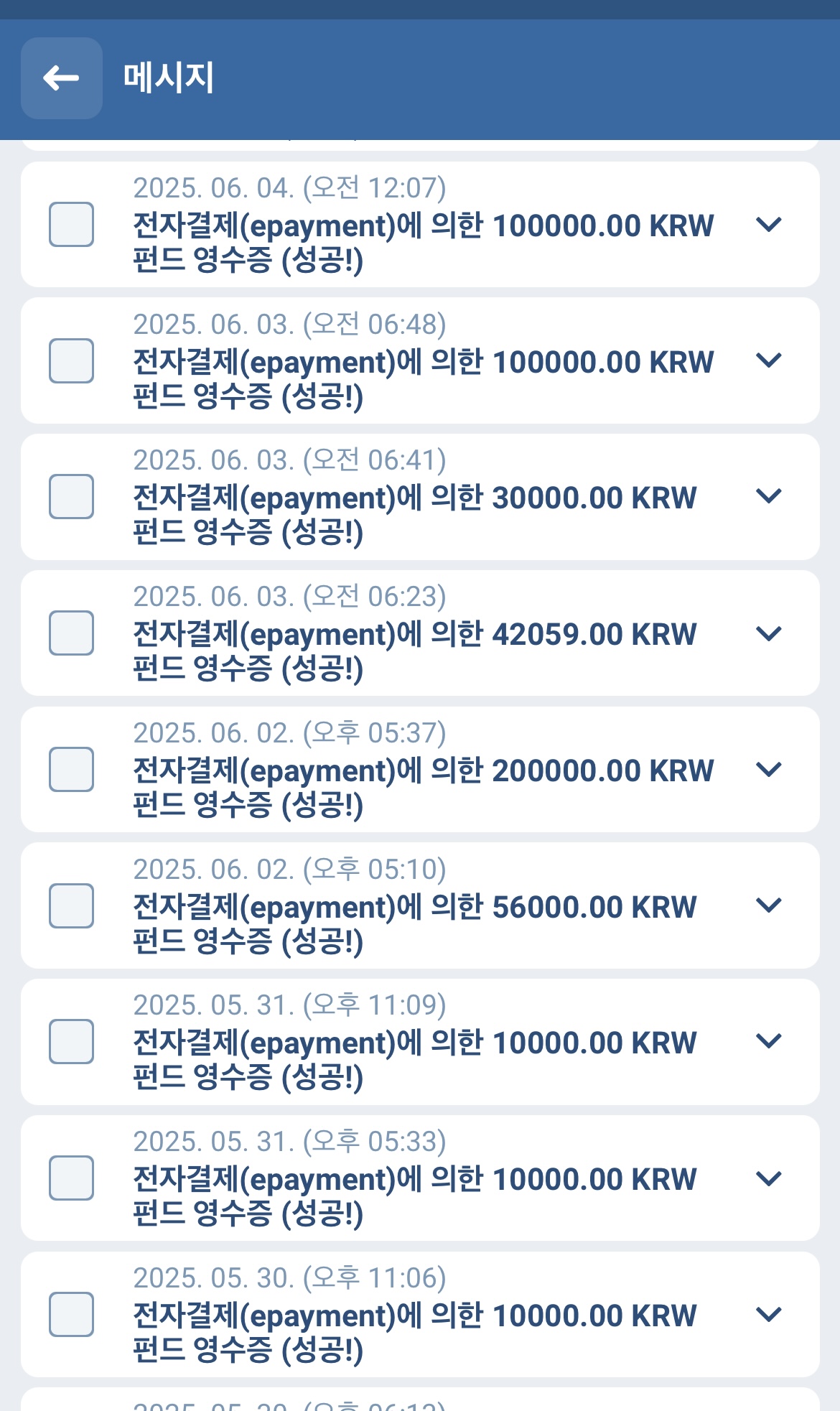The width and height of the screenshot is (840, 1411).
Task: Expand the 05. 31. 오후 05:33 message
Action: 768,1178
